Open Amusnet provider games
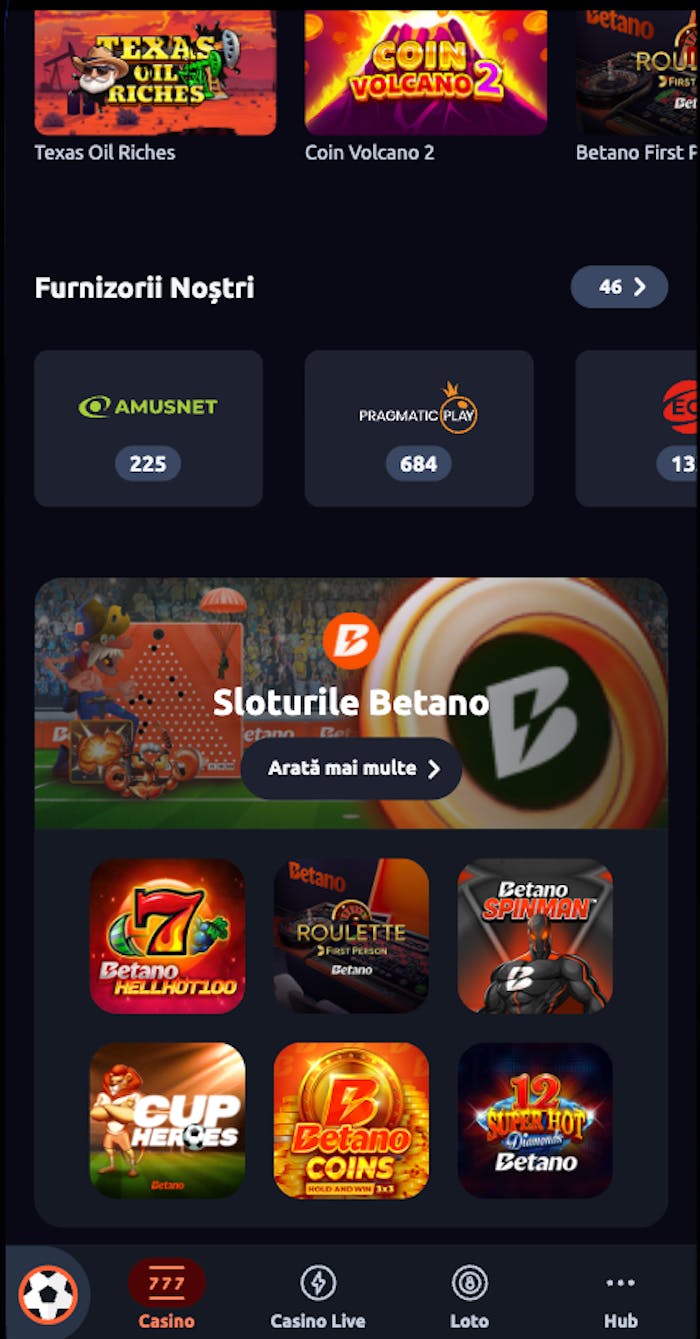This screenshot has height=1339, width=700. coord(148,428)
